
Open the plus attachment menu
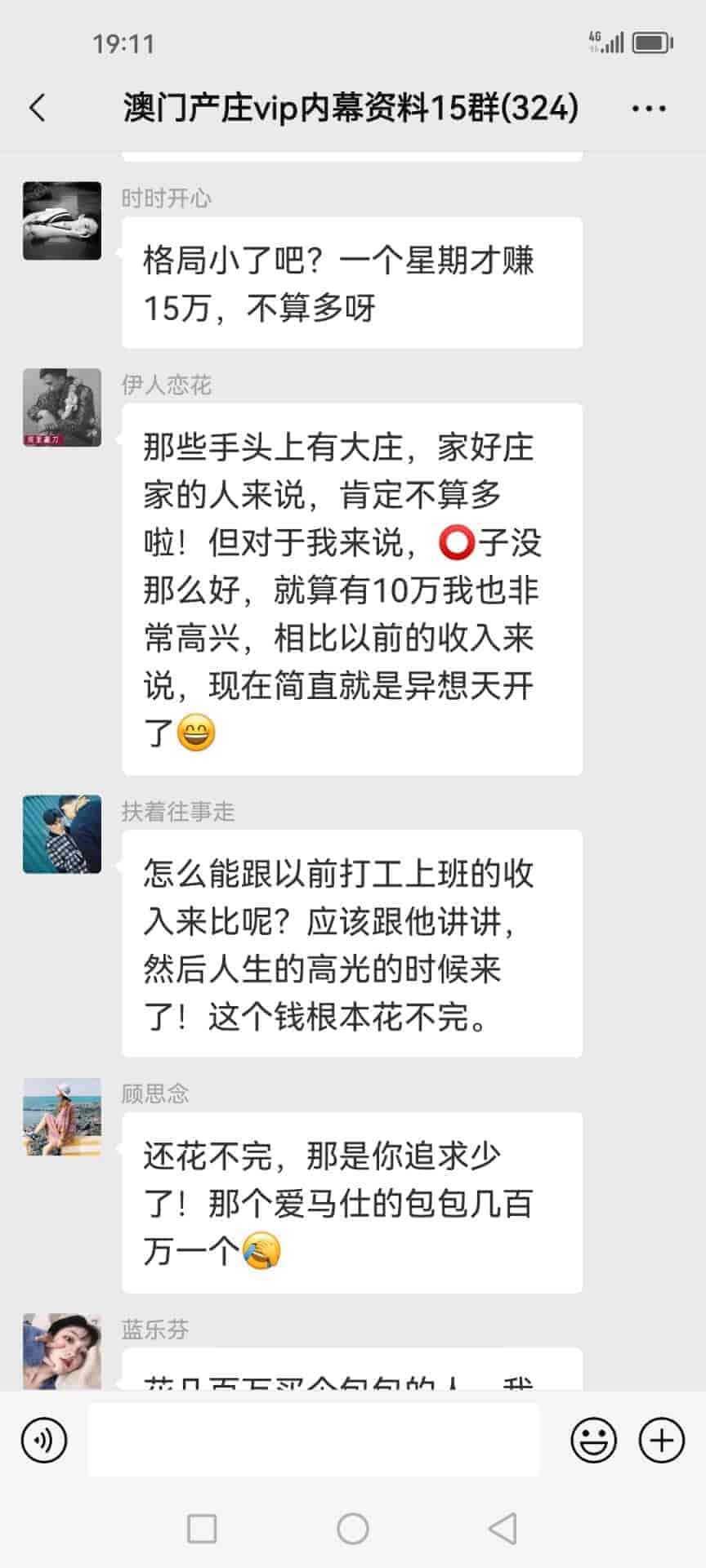point(662,1440)
